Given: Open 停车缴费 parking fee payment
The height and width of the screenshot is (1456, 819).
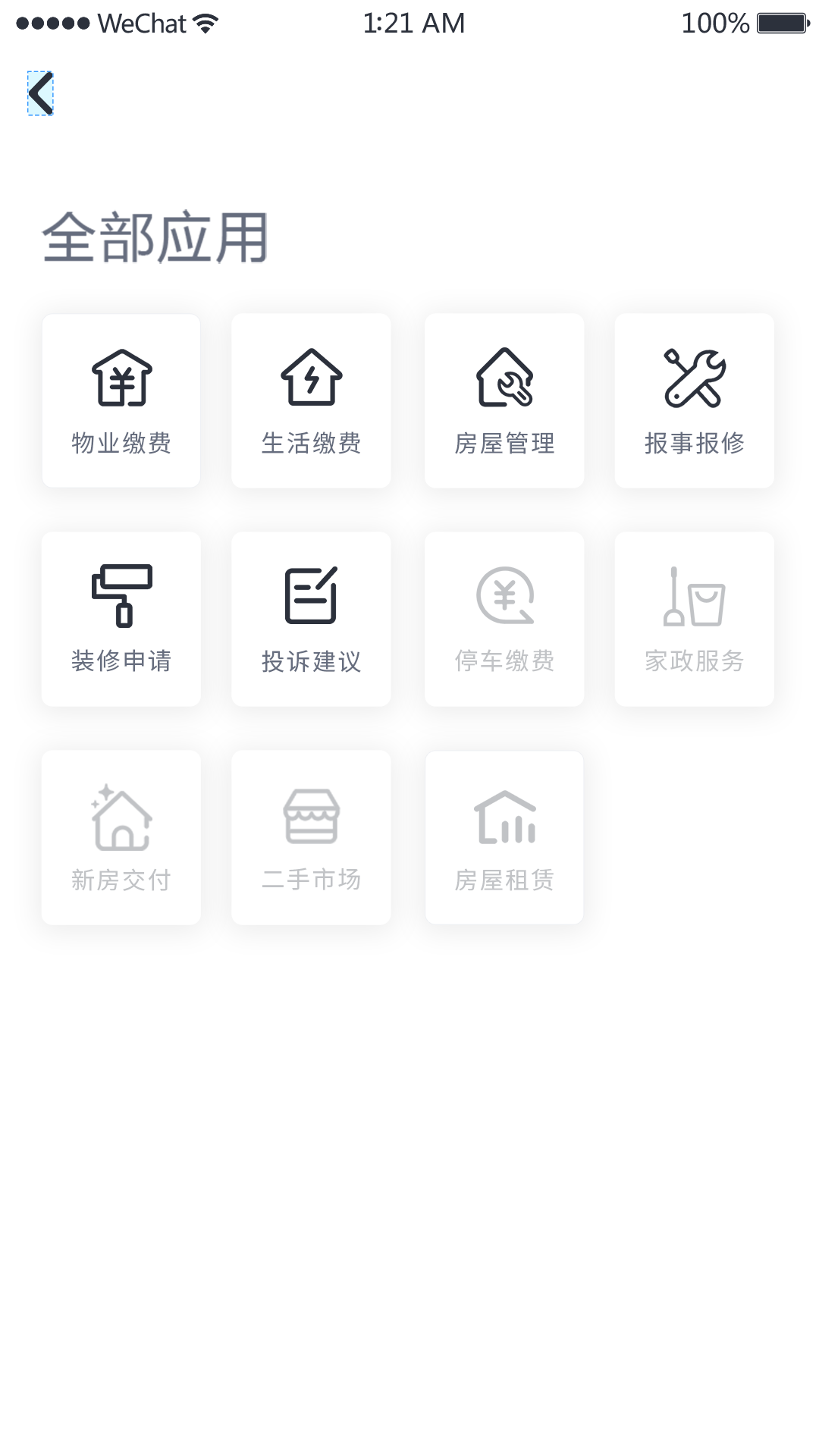Looking at the screenshot, I should pos(504,619).
